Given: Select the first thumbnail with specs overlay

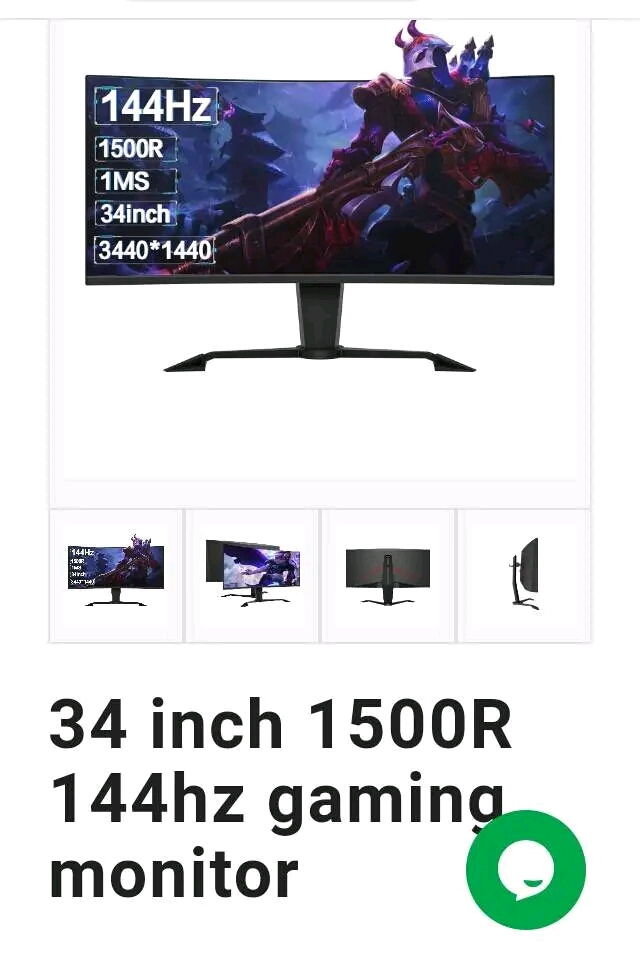Looking at the screenshot, I should (116, 575).
